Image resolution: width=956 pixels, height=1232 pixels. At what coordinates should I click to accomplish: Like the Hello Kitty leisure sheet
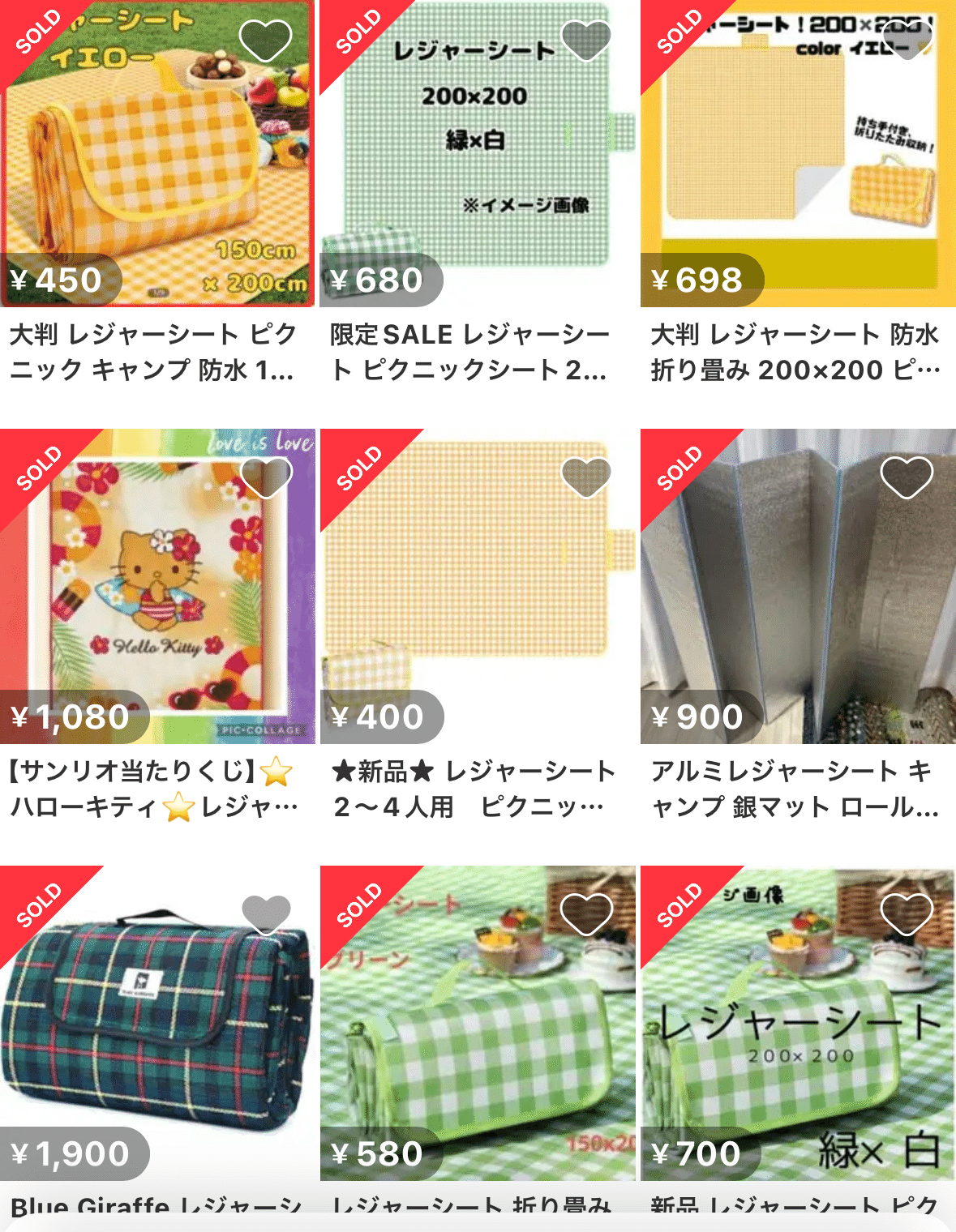coord(265,477)
